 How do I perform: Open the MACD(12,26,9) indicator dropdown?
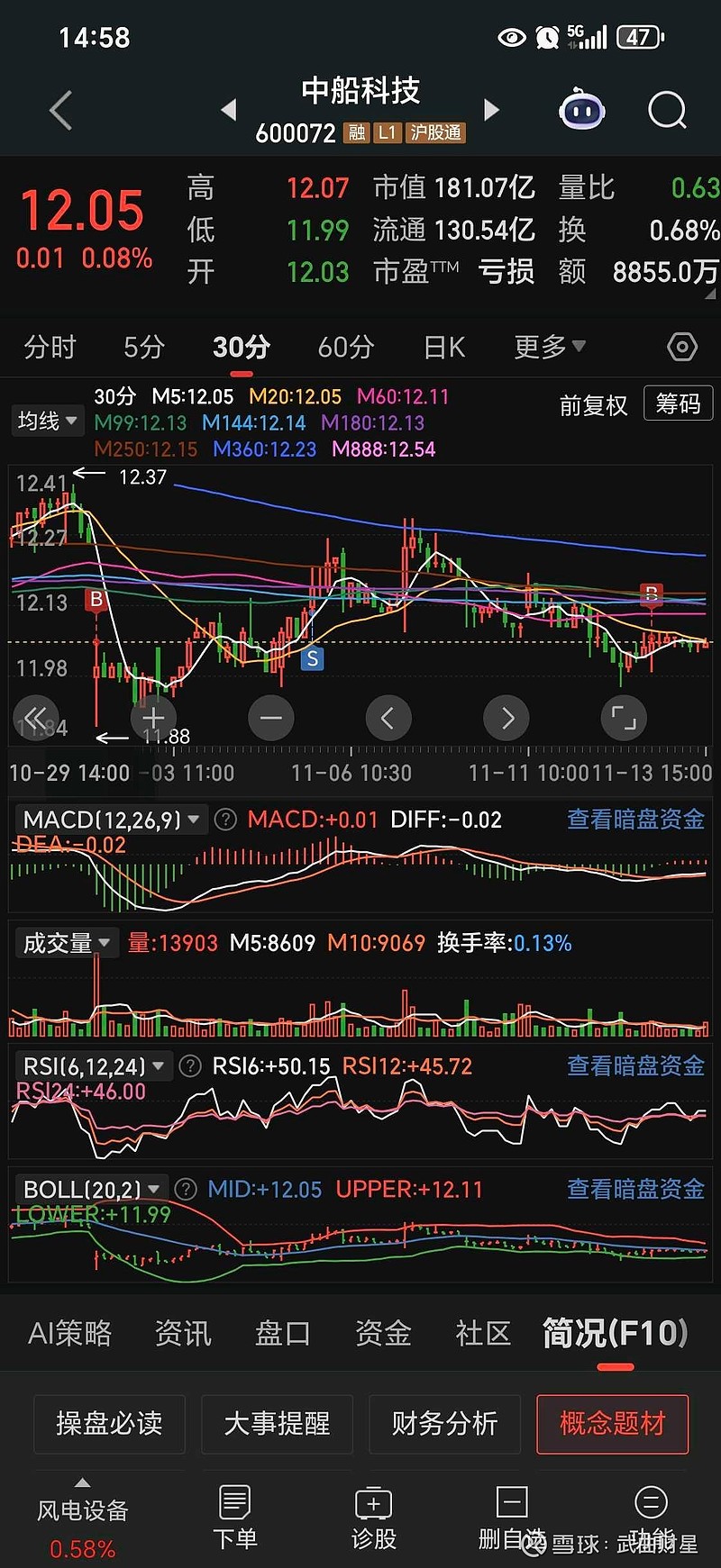(110, 820)
